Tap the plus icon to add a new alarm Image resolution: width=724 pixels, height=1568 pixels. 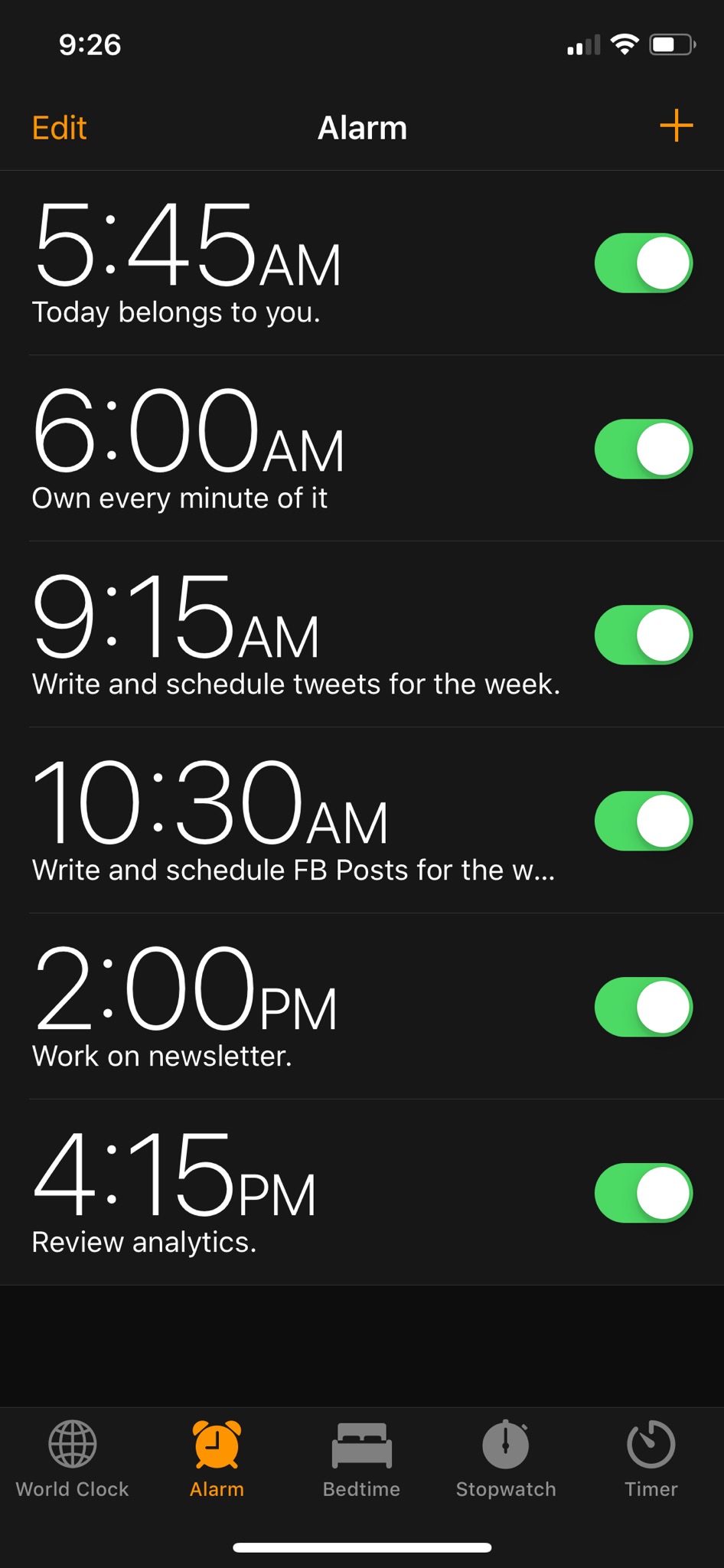pos(677,126)
